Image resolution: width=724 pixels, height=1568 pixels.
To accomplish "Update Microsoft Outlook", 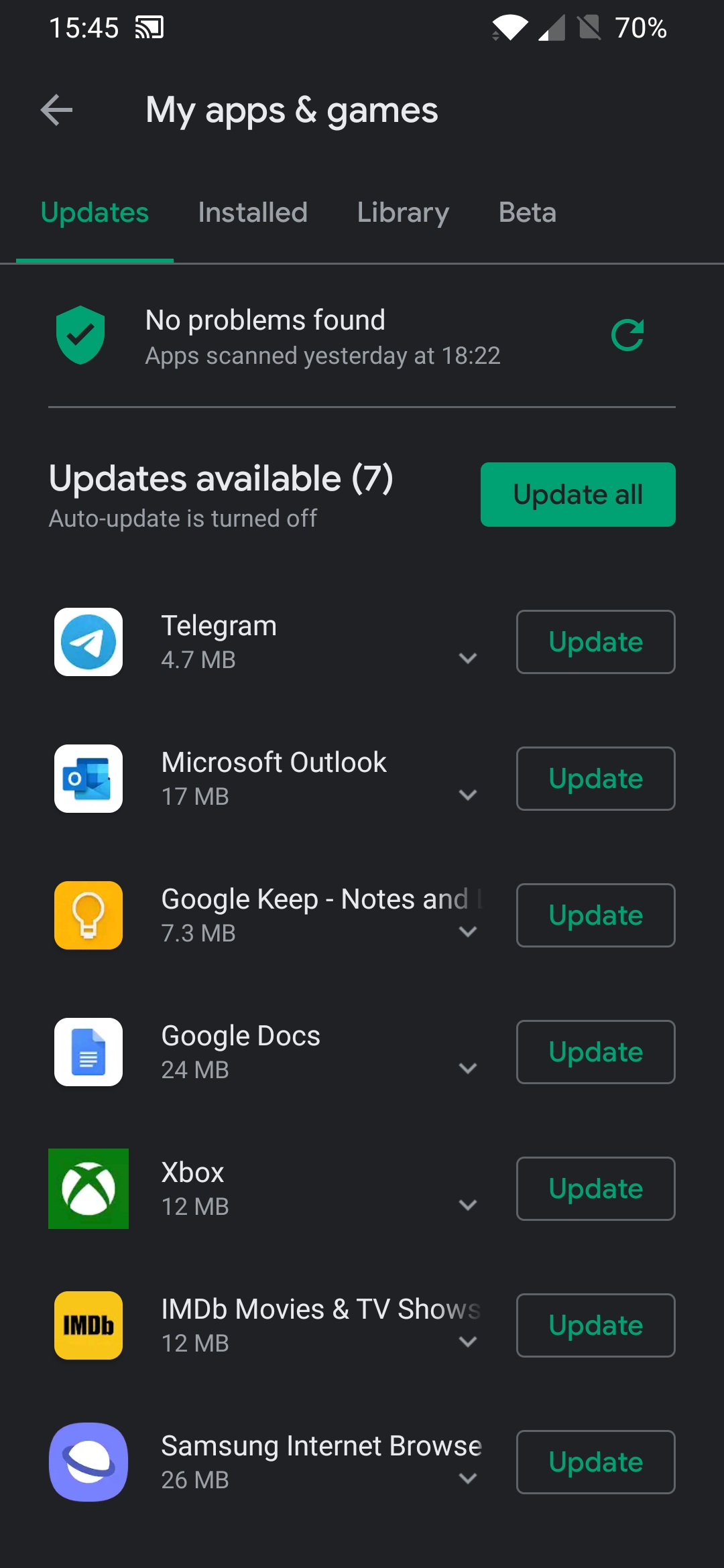I will click(x=595, y=779).
